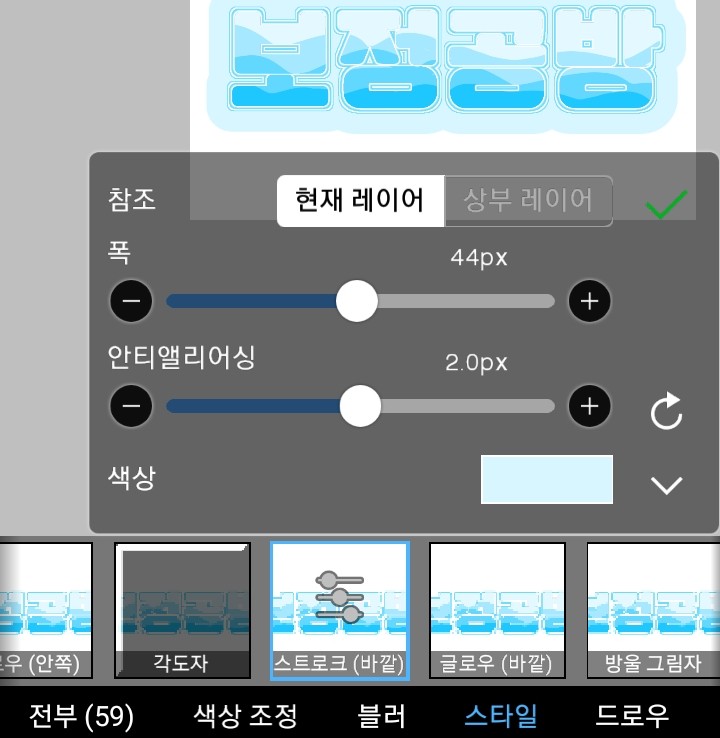Increase the 안티앨리어싱 value
This screenshot has height=738, width=720.
pyautogui.click(x=590, y=406)
